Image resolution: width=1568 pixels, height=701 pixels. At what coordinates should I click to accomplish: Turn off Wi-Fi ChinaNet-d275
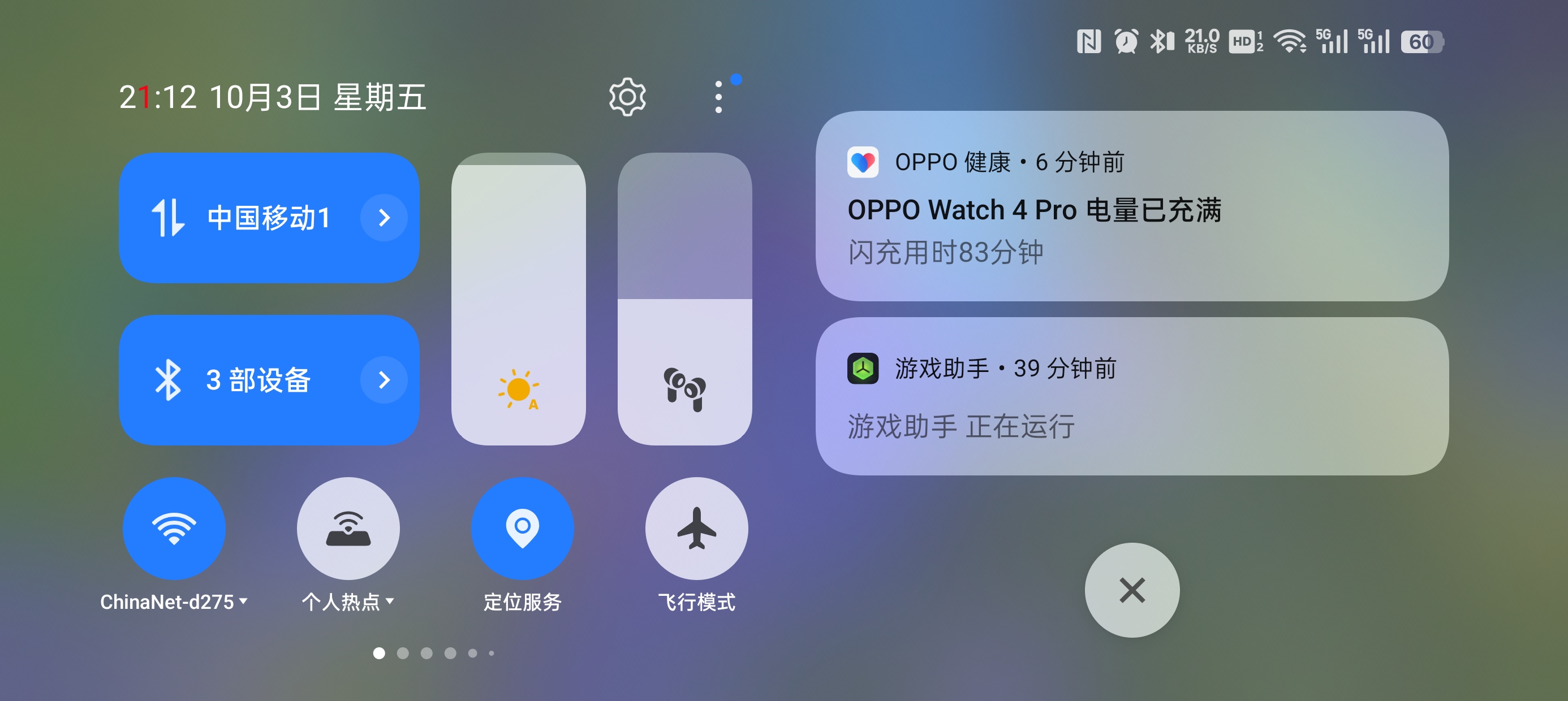[x=174, y=527]
